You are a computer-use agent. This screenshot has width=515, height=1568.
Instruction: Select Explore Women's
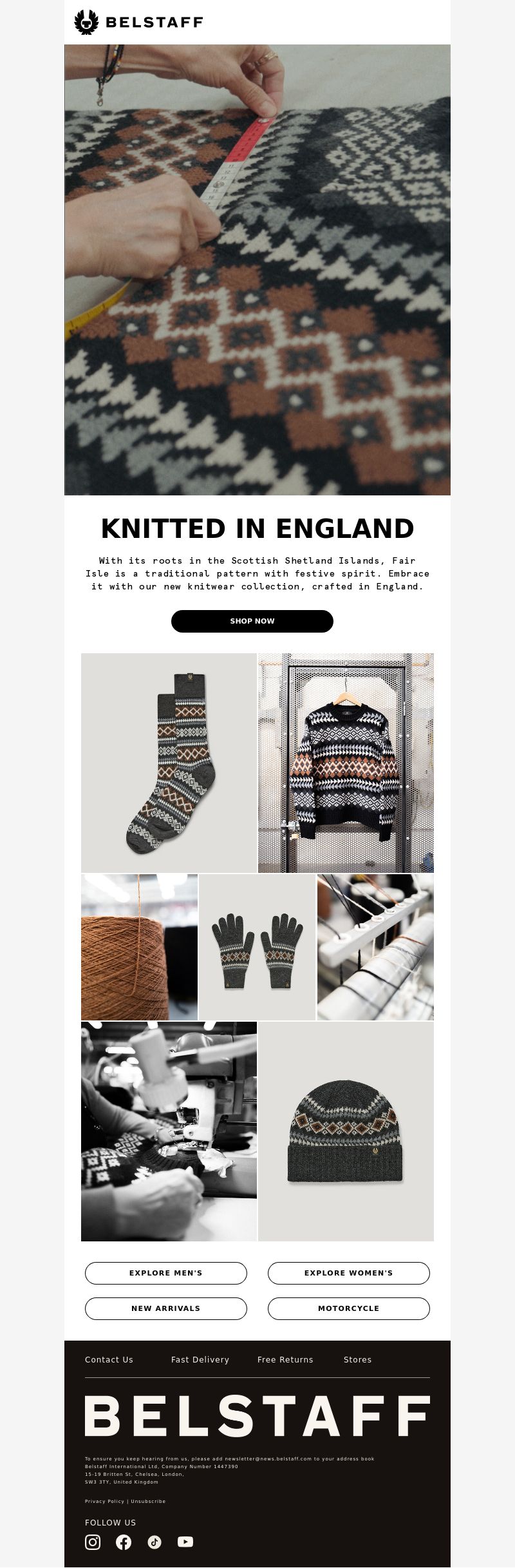point(348,1273)
